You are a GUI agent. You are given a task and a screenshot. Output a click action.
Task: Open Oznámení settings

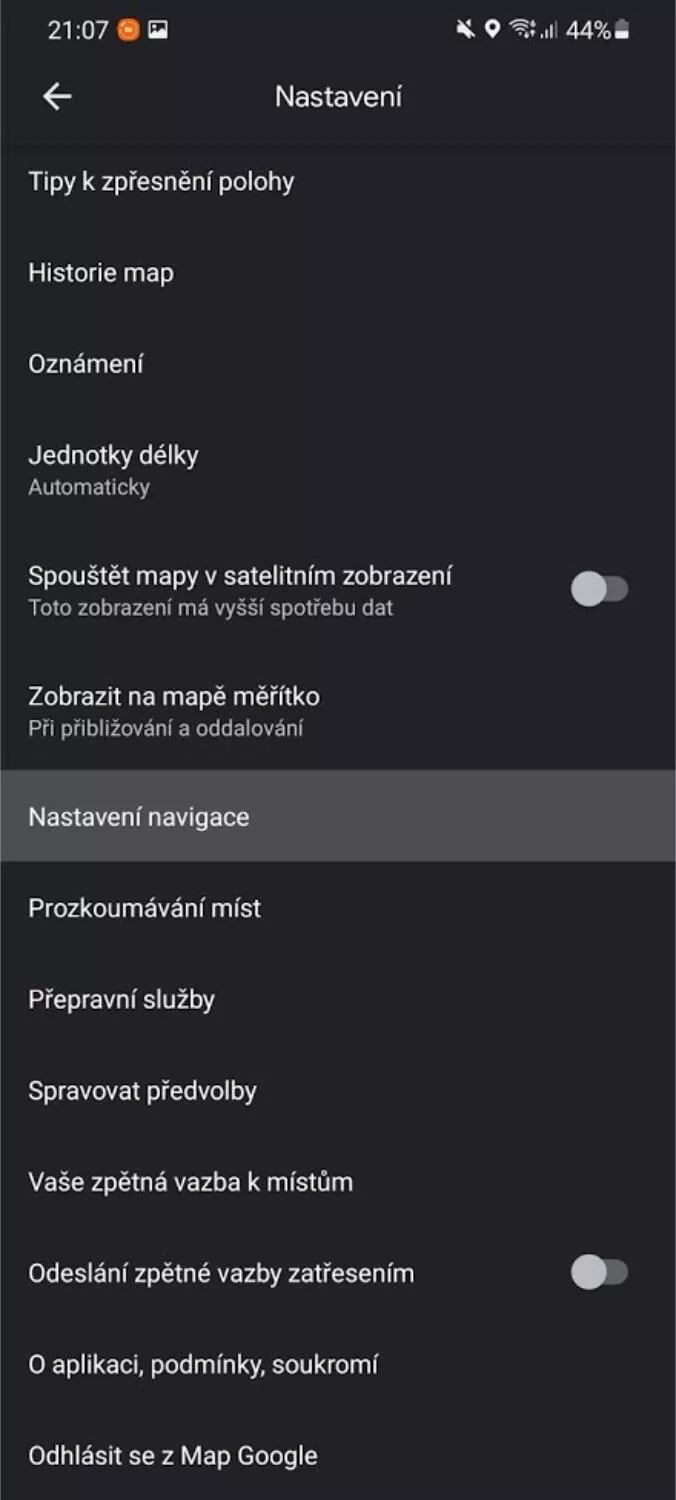click(338, 364)
